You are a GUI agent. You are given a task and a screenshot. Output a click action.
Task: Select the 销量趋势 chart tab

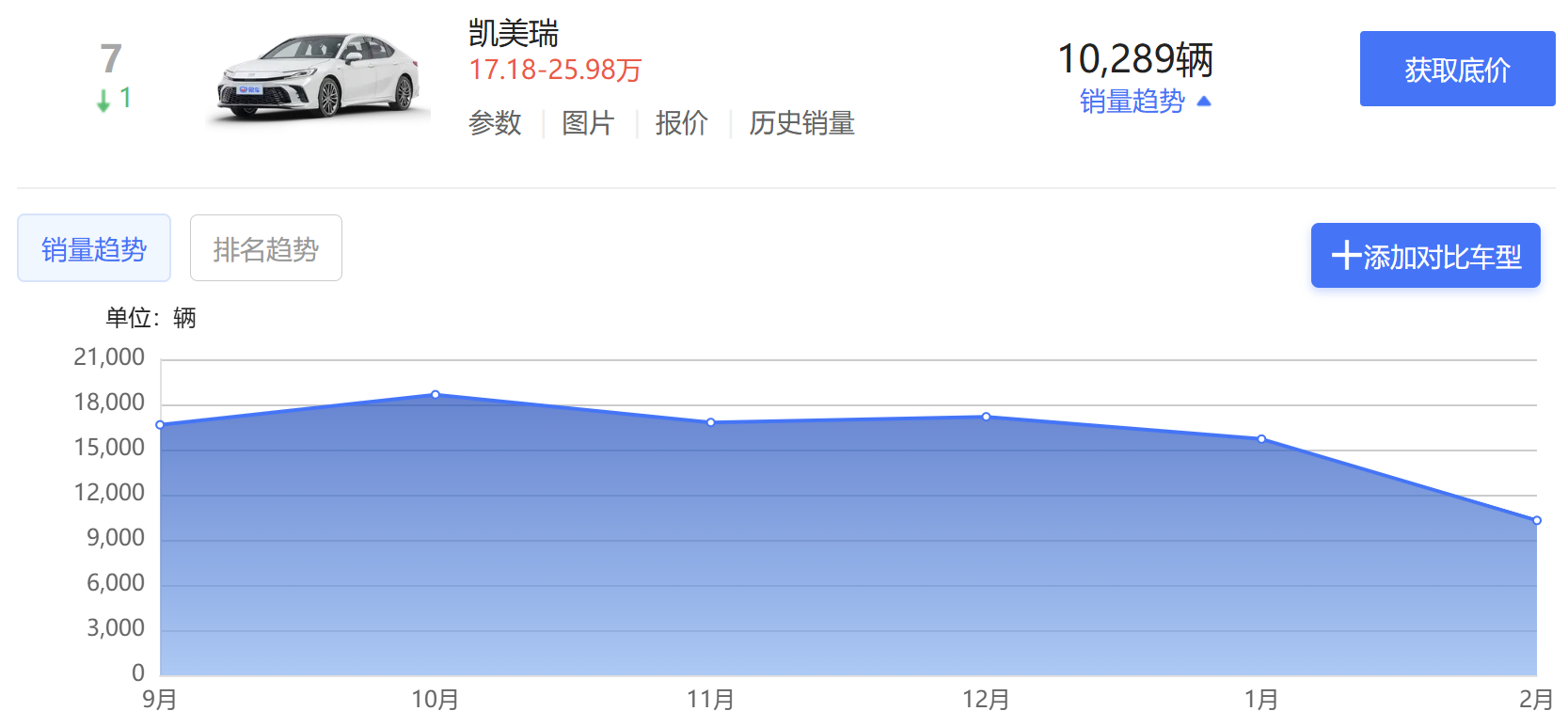tap(94, 248)
